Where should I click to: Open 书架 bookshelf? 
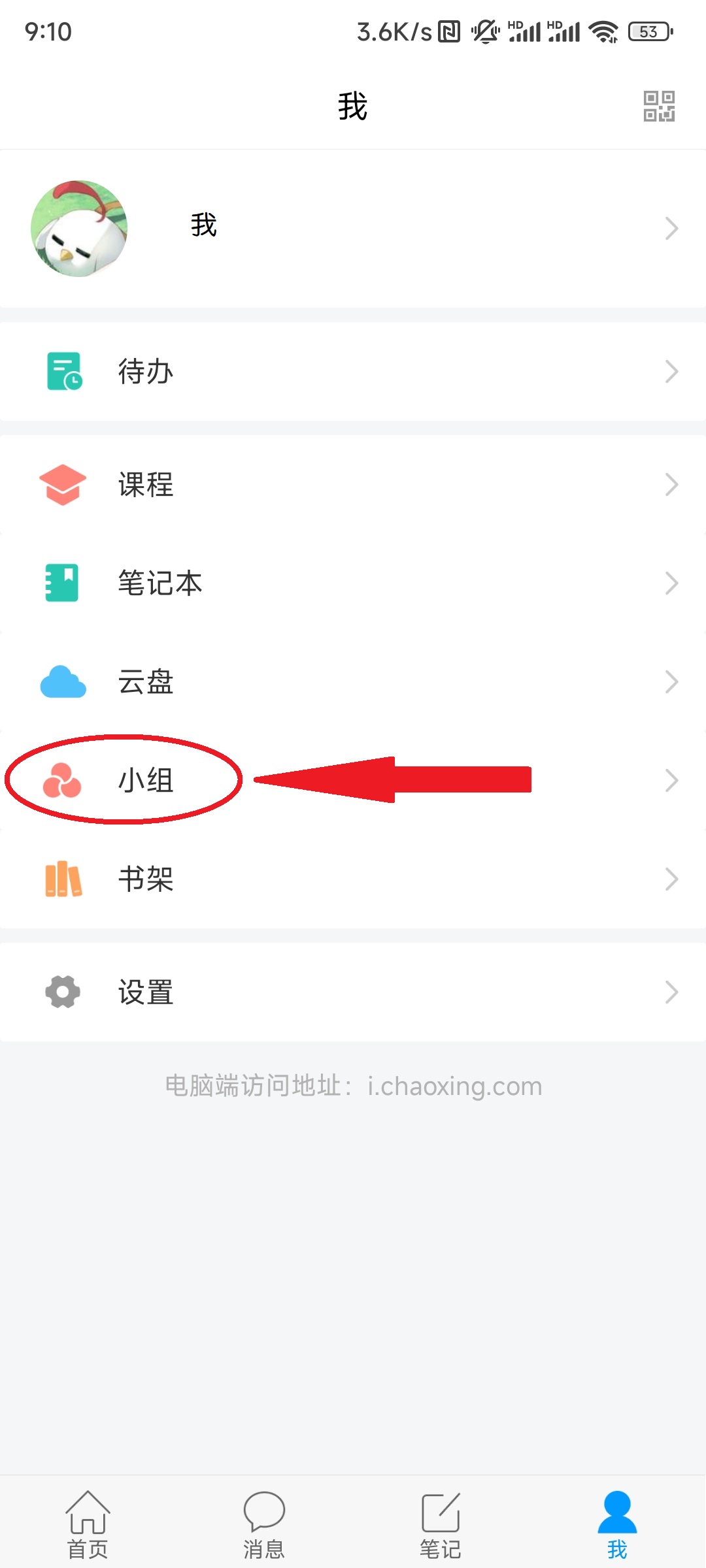pyautogui.click(x=353, y=879)
